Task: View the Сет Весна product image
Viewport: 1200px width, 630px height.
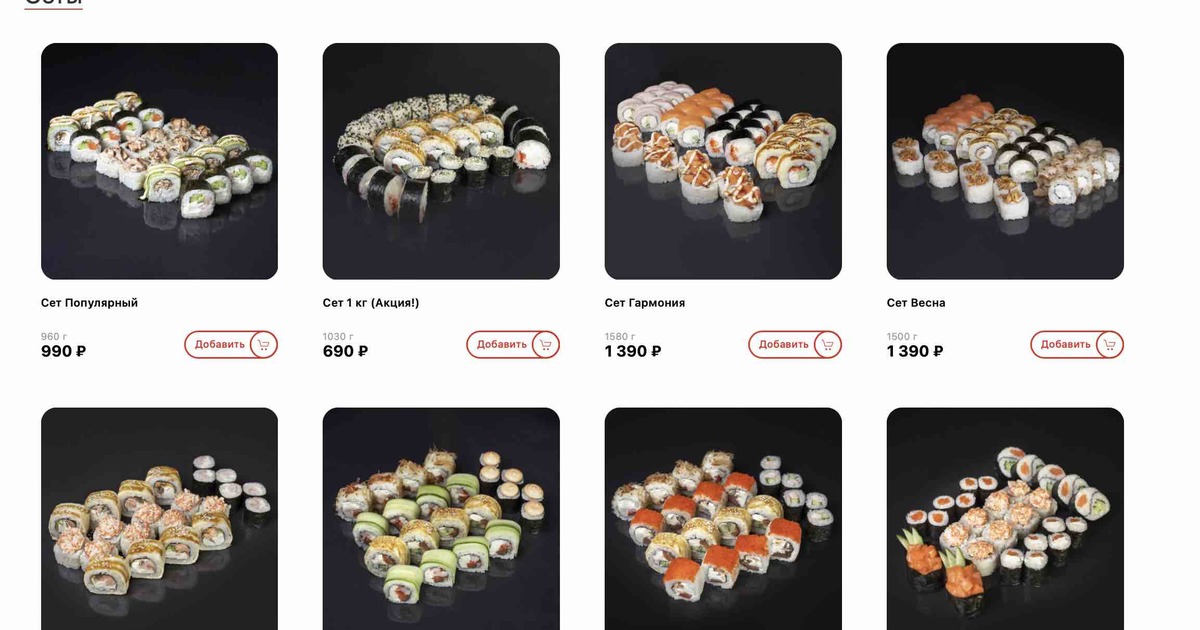Action: point(1005,161)
